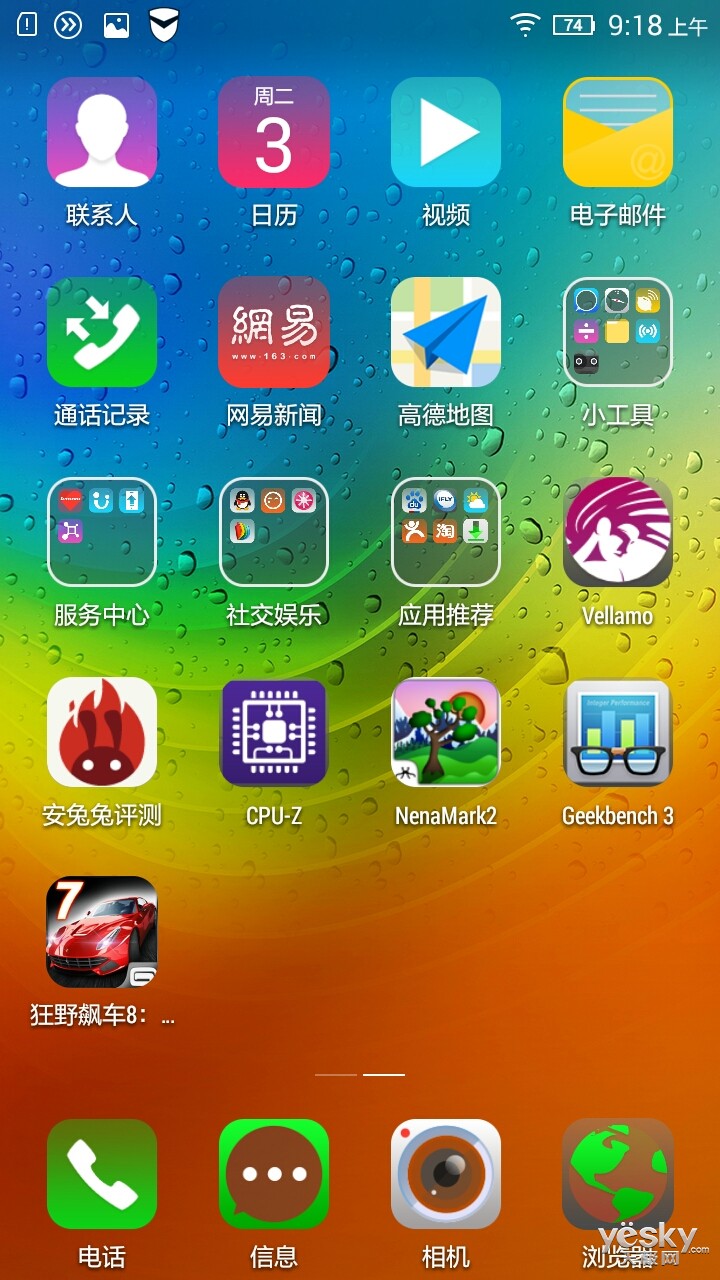Expand the 应用推荐 folder

tap(446, 533)
